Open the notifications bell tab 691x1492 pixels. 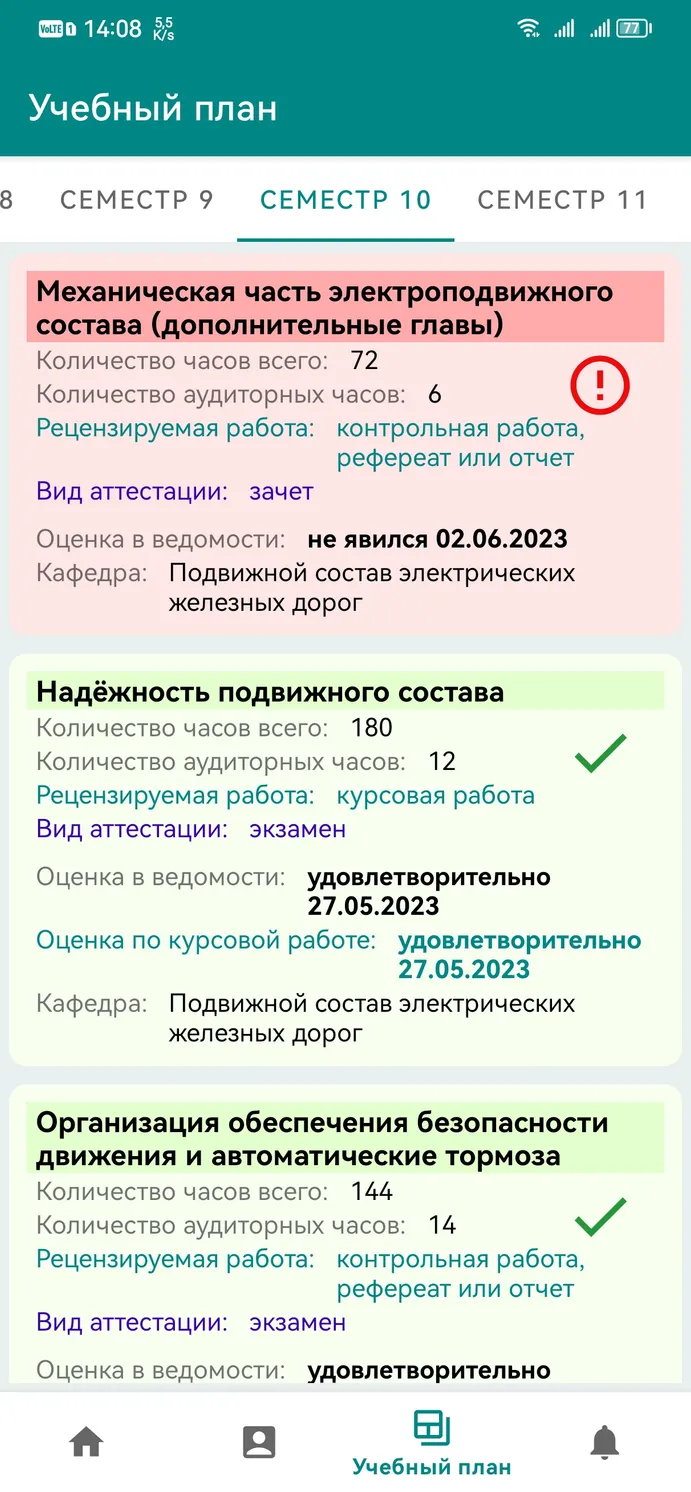[x=604, y=1442]
